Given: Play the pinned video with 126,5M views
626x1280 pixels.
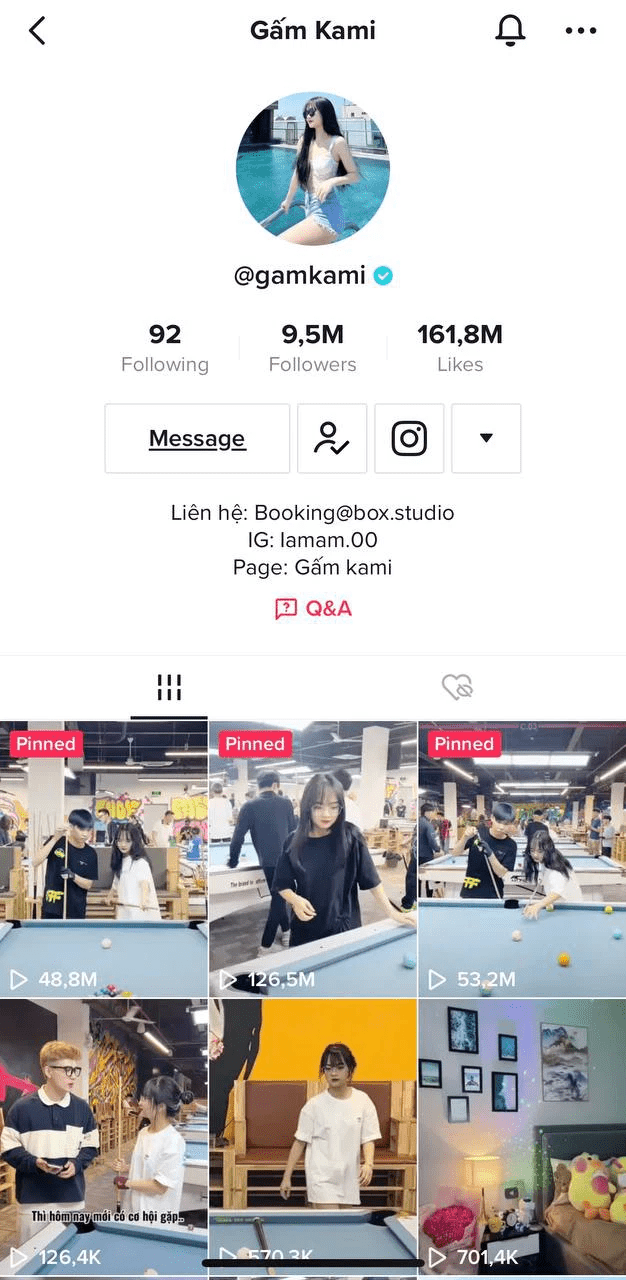Looking at the screenshot, I should (313, 860).
